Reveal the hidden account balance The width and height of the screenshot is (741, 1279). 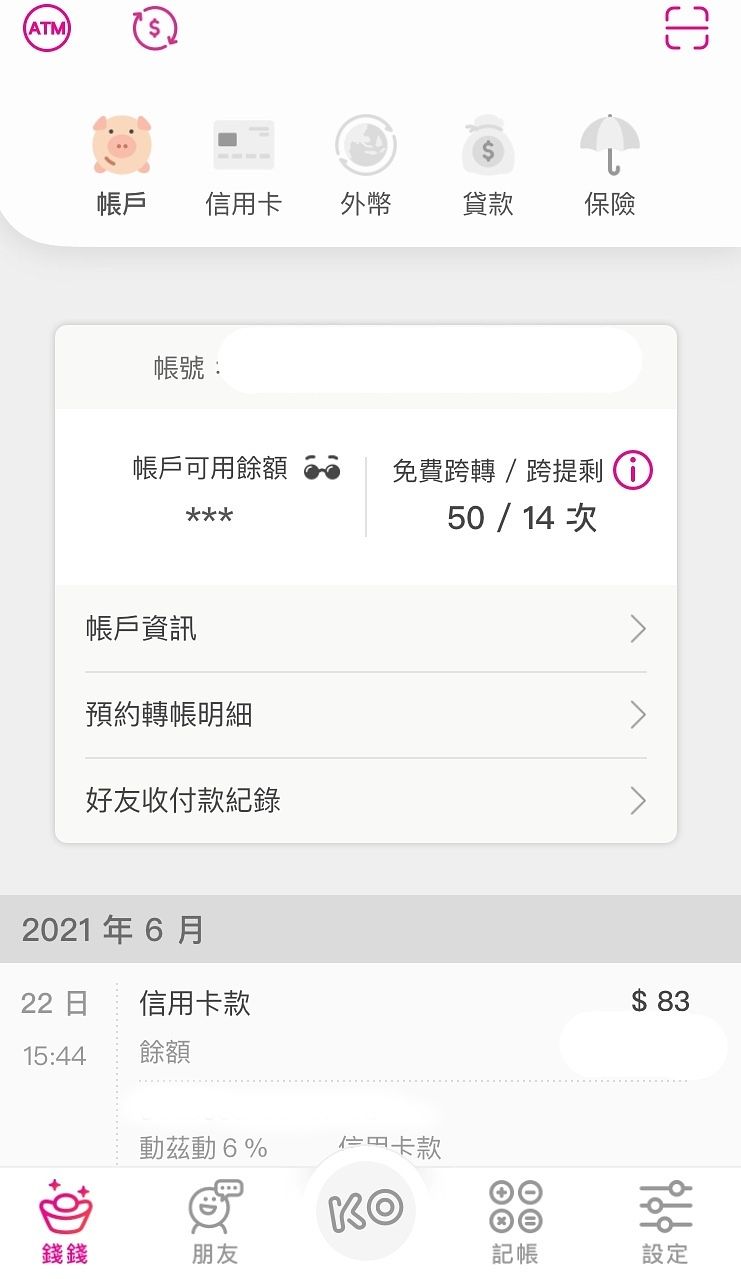pos(322,468)
